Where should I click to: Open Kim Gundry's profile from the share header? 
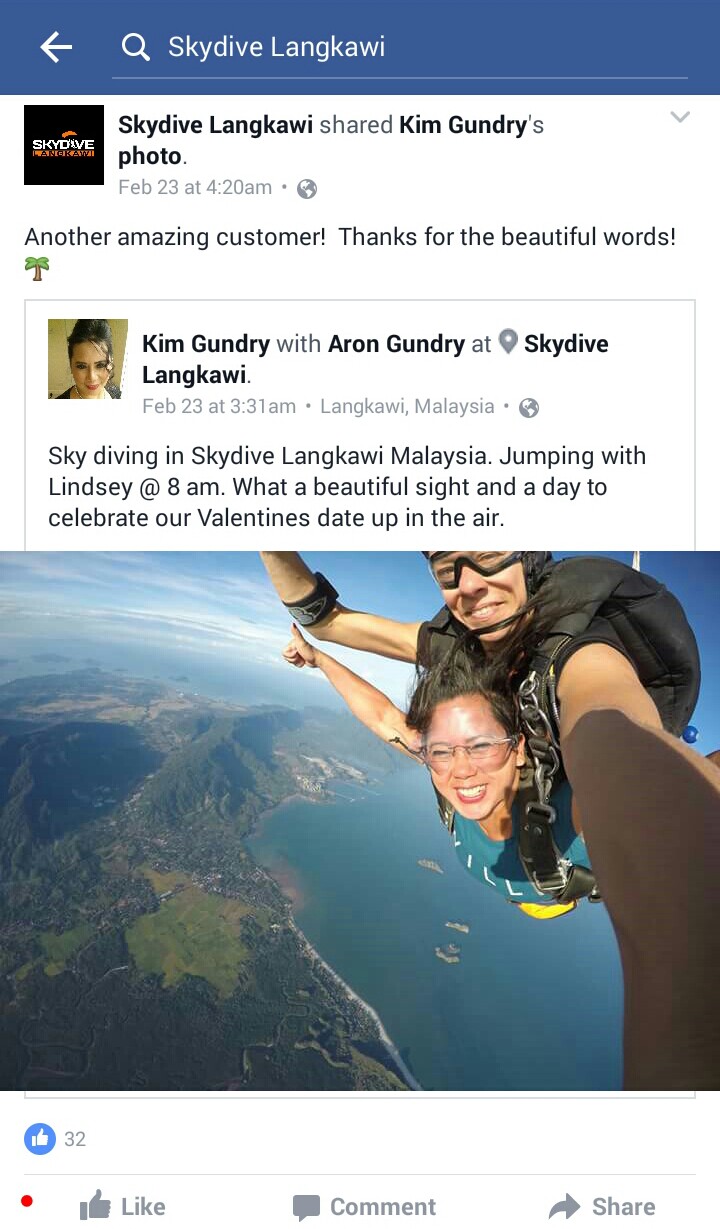pyautogui.click(x=462, y=125)
